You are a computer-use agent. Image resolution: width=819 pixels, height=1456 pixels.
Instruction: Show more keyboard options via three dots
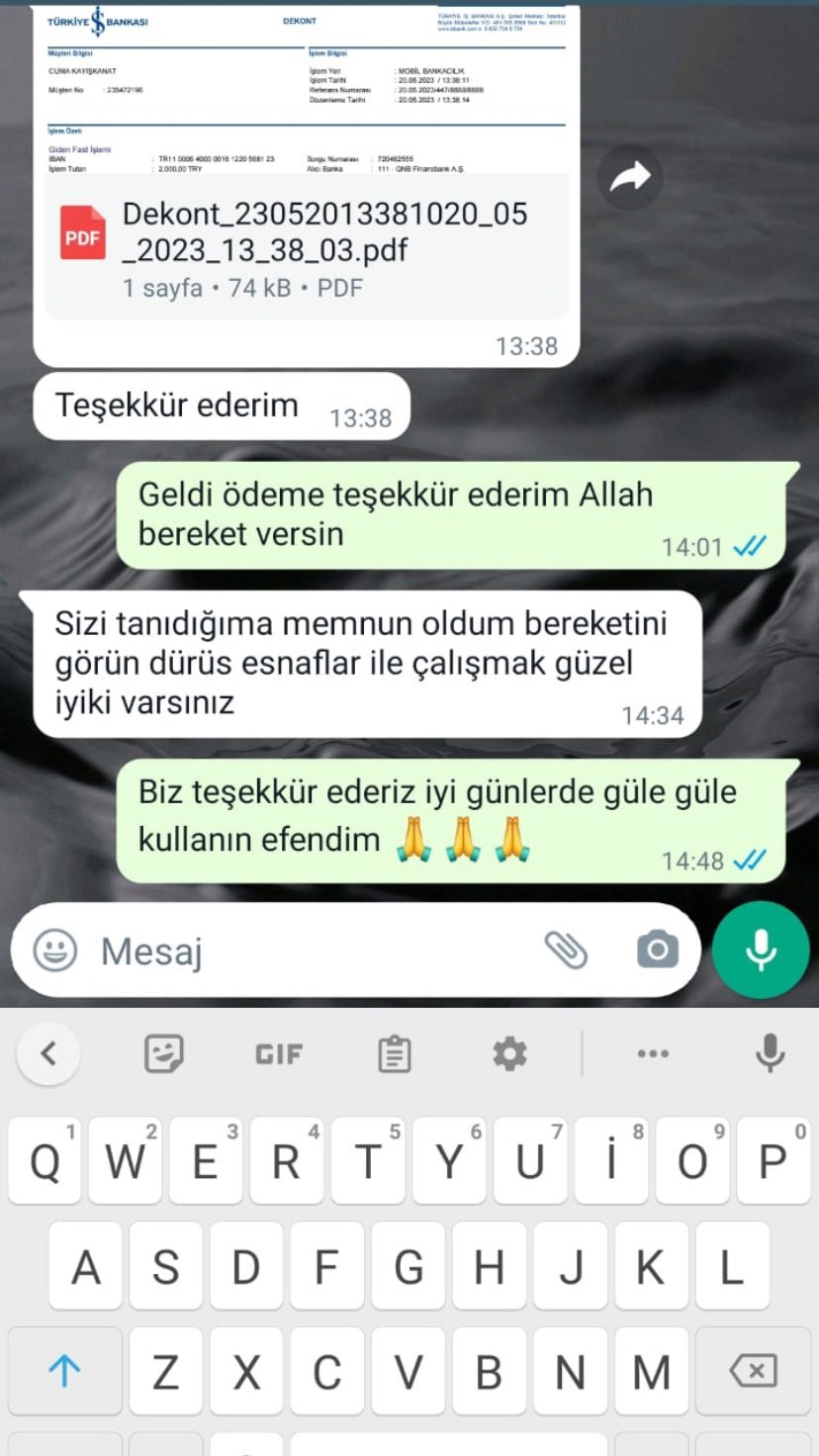click(653, 1054)
